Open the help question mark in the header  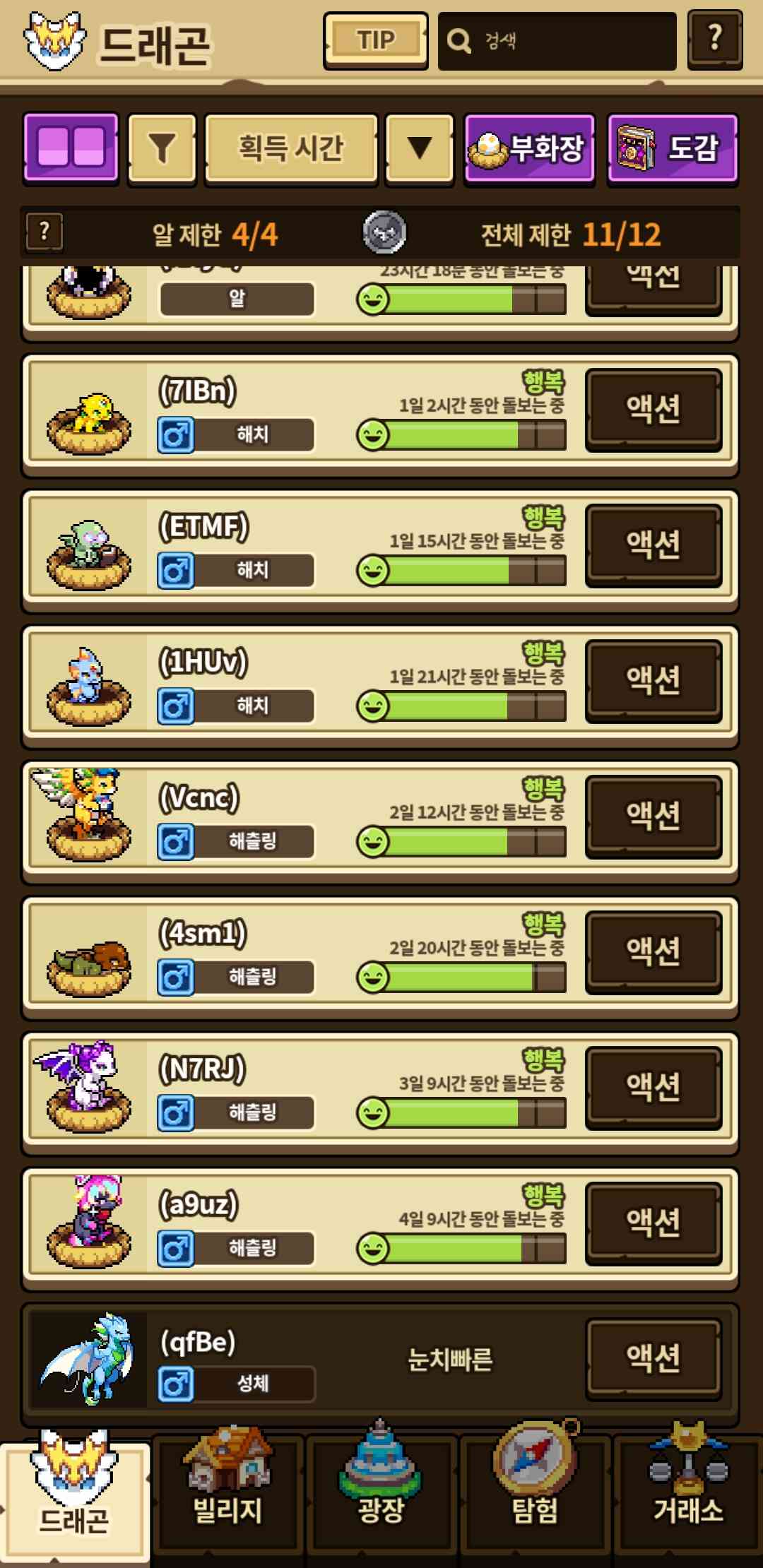click(714, 40)
